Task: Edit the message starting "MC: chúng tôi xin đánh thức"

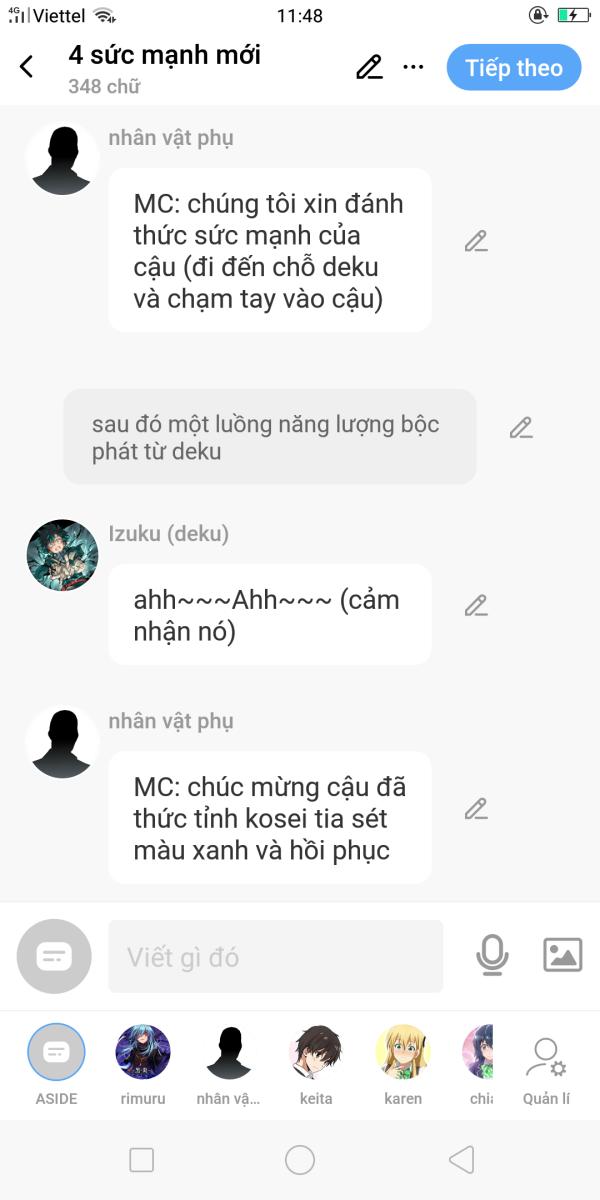Action: [x=476, y=241]
